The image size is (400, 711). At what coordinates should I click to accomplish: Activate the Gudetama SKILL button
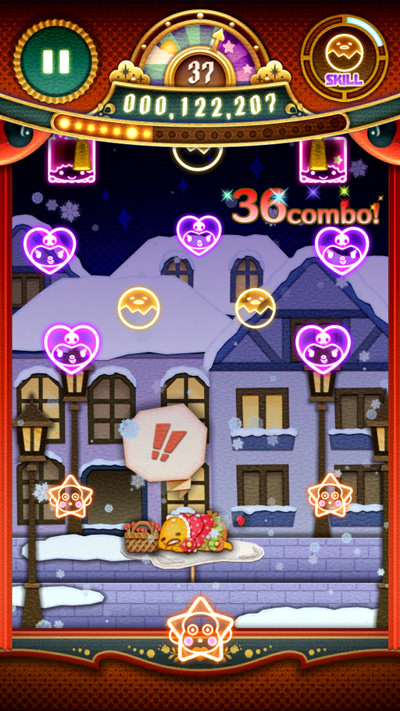click(x=344, y=57)
